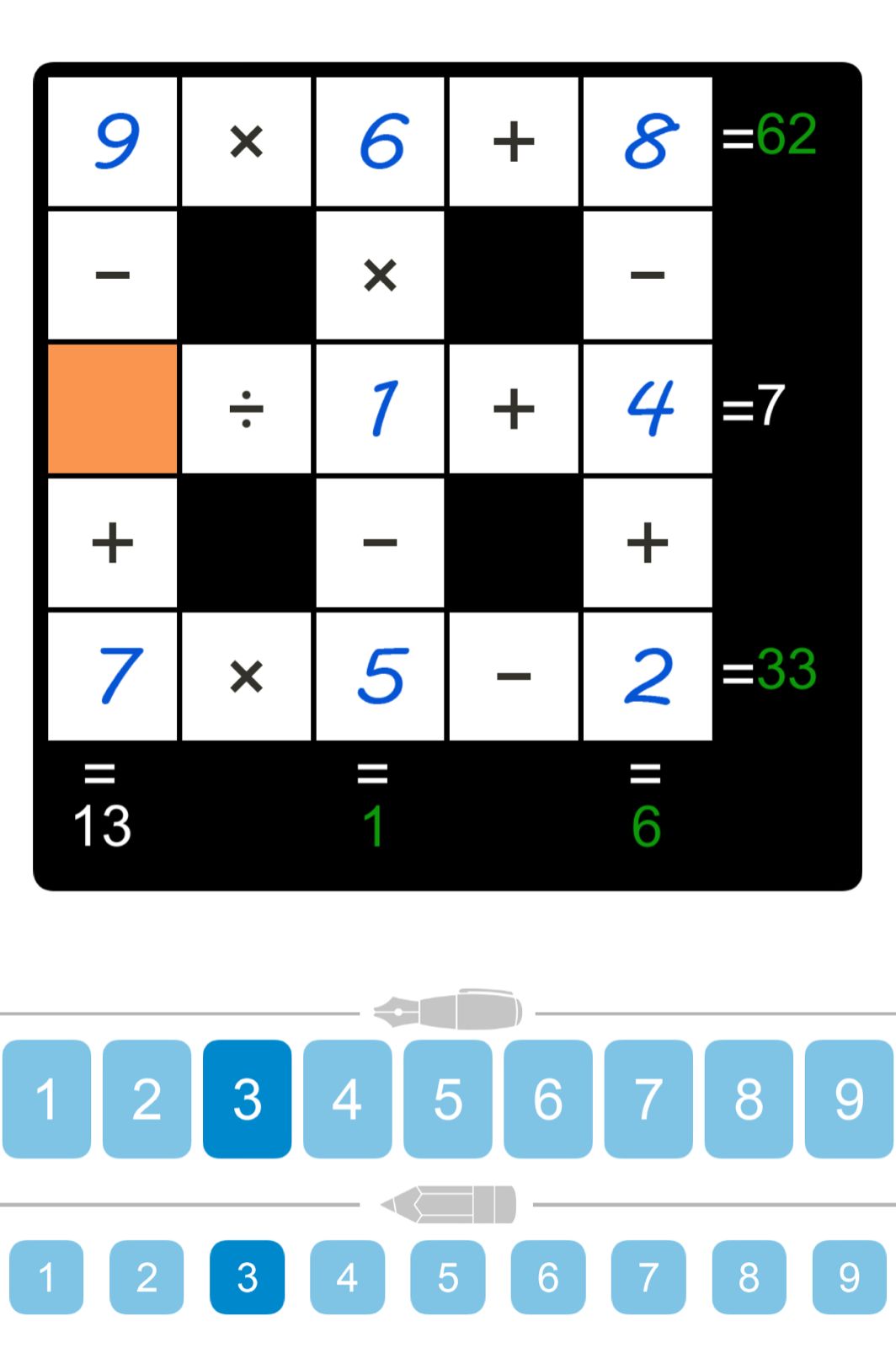Select the orange empty puzzle cell
This screenshot has width=896, height=1348.
click(x=112, y=409)
